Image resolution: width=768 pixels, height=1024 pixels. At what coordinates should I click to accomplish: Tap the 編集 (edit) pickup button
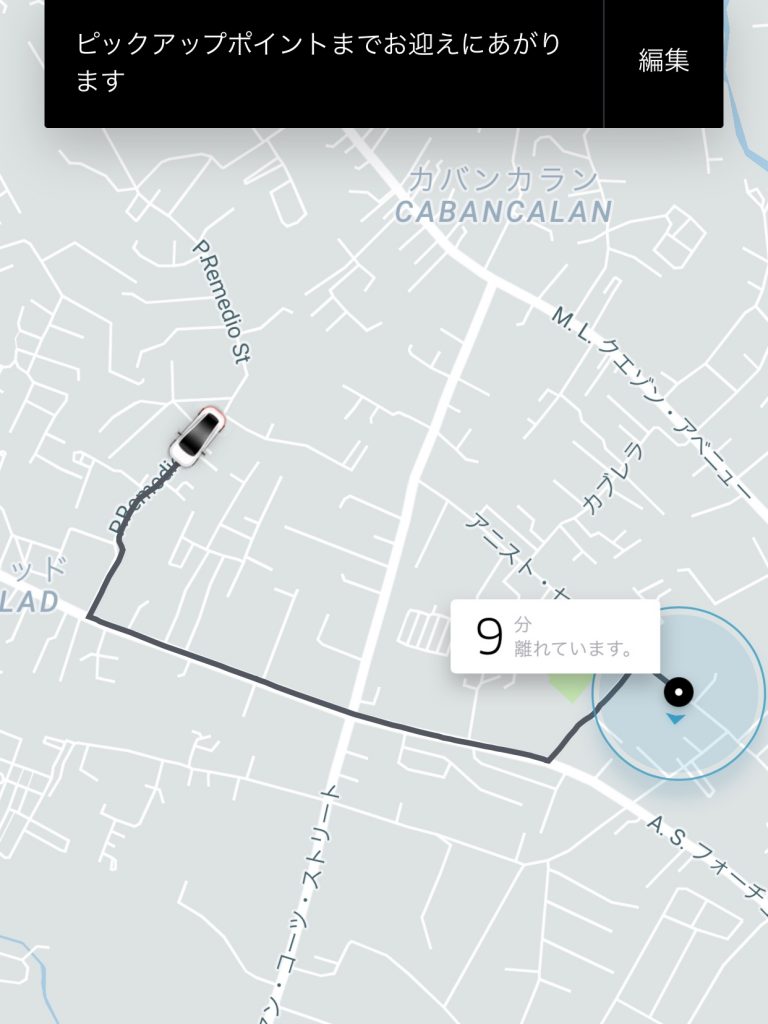(x=664, y=62)
